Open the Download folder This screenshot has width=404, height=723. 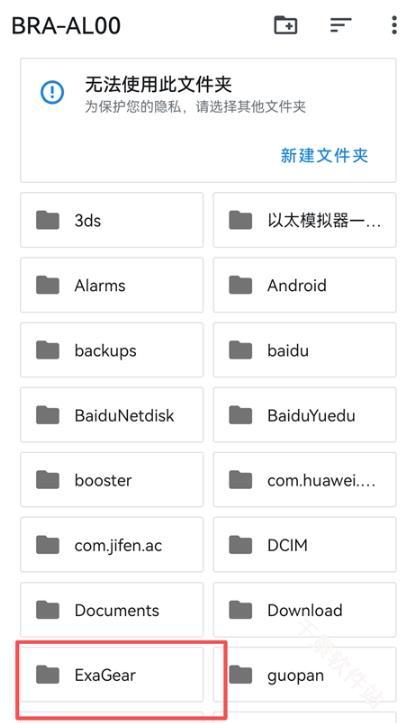pos(304,610)
